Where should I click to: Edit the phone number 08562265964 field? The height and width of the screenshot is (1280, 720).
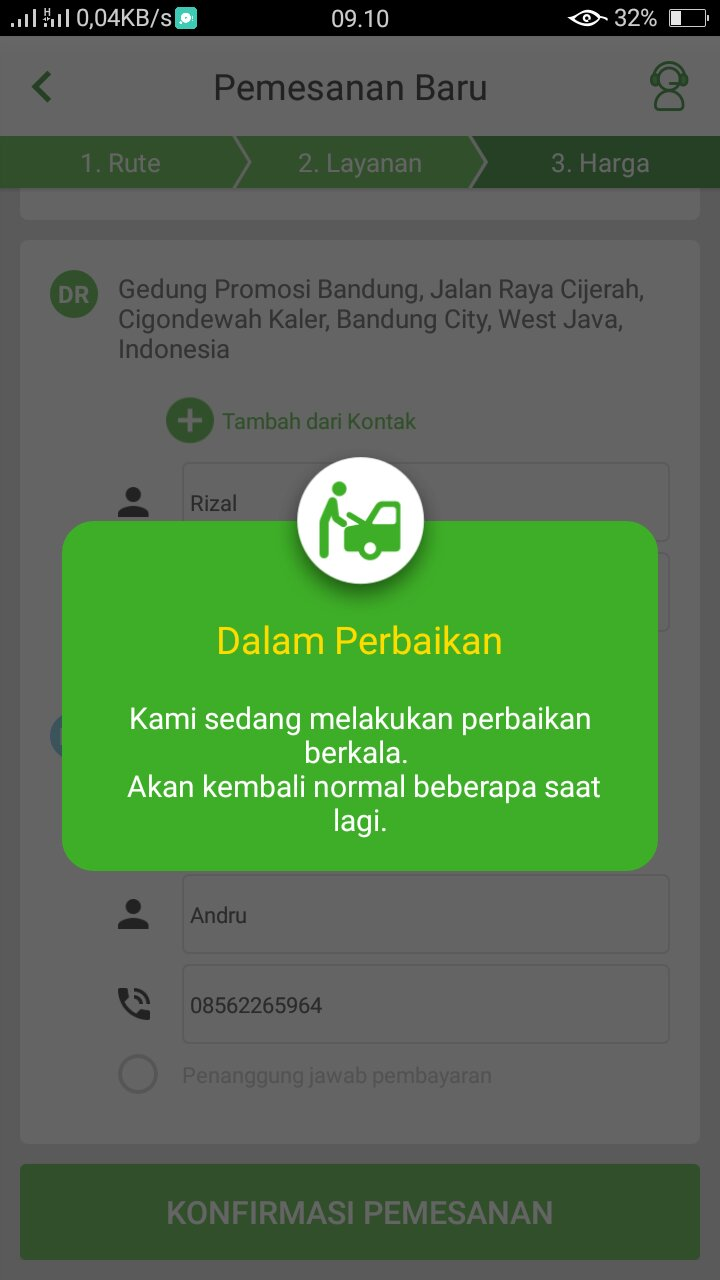426,1004
